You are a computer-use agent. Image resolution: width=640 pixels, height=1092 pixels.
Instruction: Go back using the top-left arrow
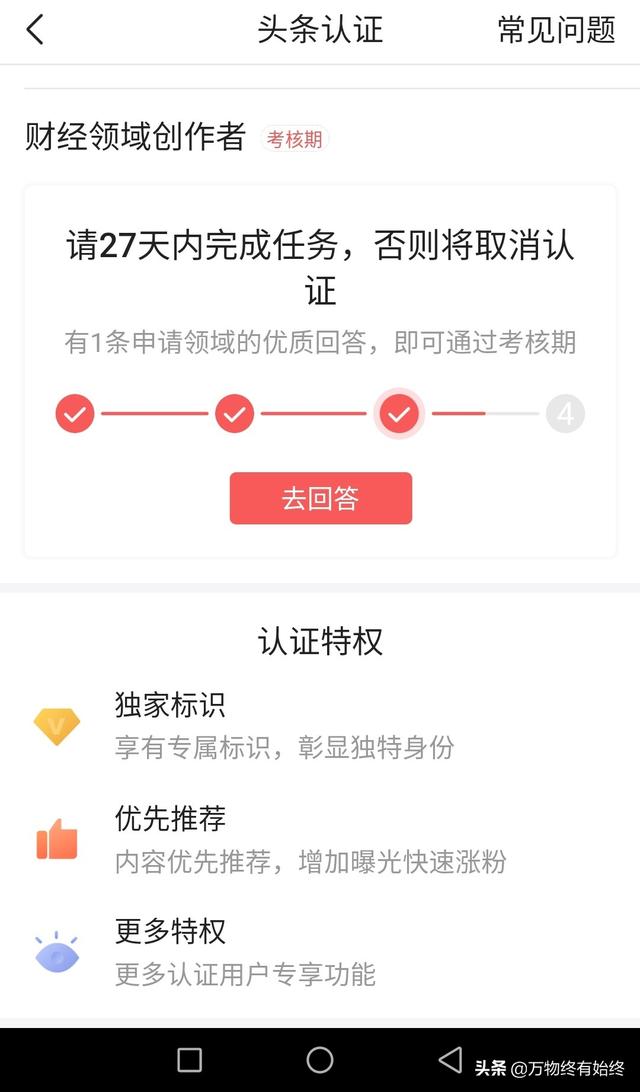35,30
